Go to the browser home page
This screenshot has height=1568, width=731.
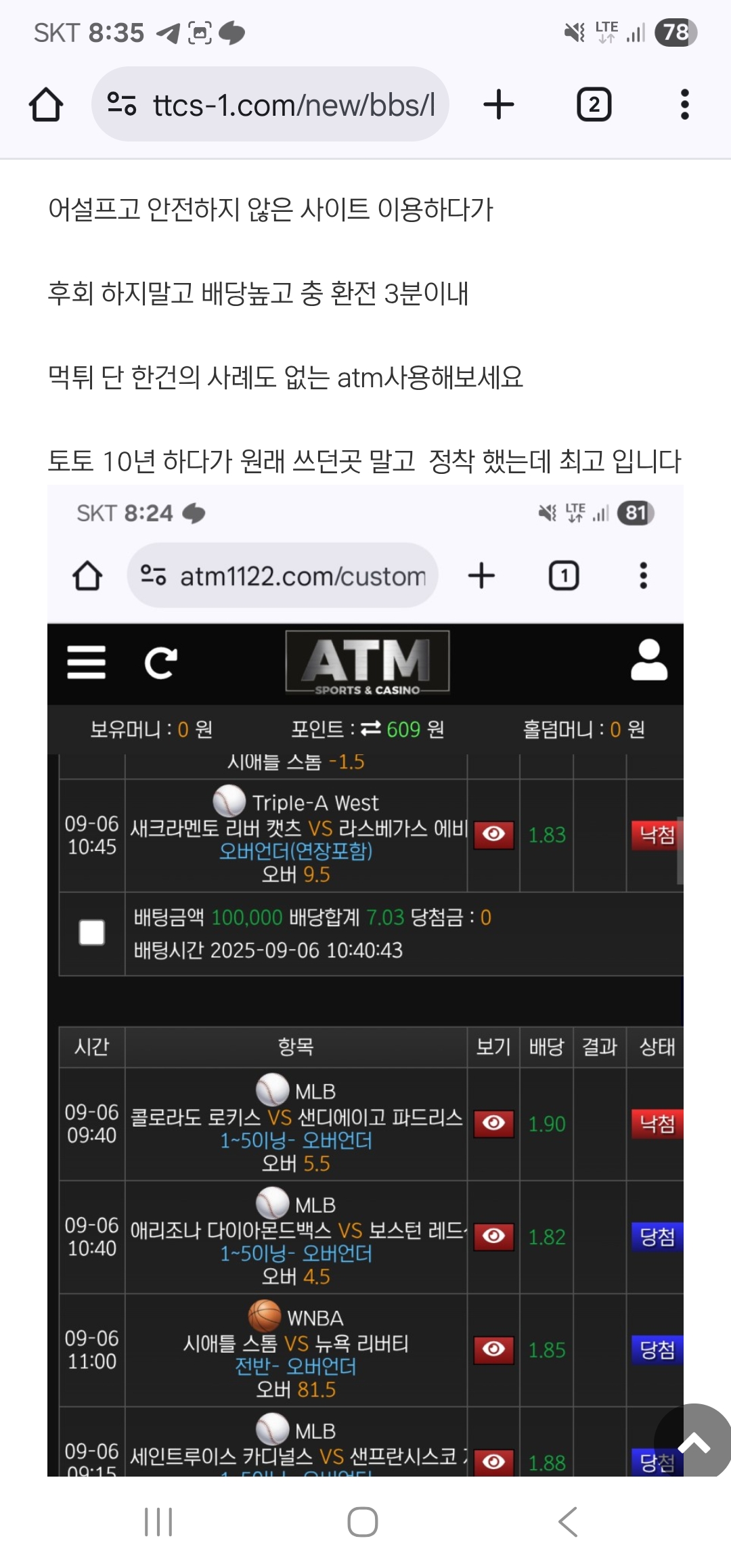(x=46, y=105)
